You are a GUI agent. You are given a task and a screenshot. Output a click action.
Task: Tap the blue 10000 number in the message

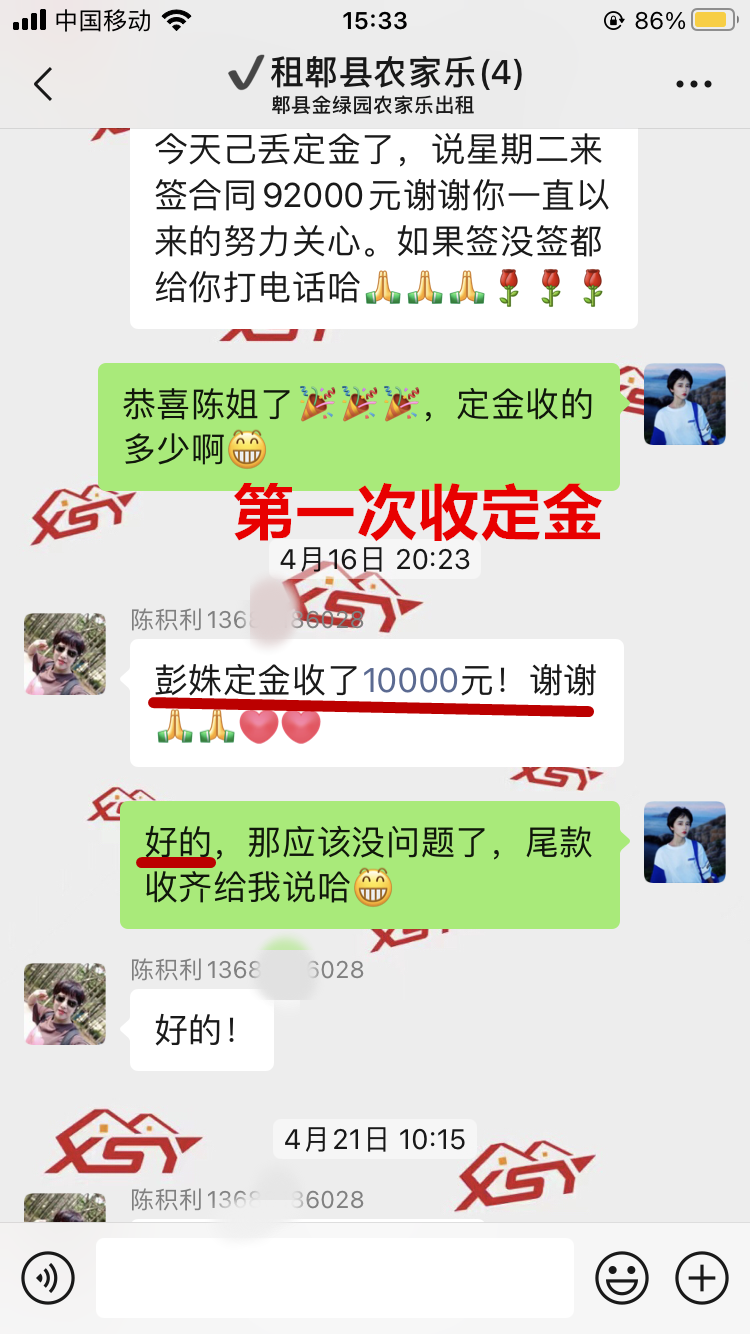coord(410,681)
